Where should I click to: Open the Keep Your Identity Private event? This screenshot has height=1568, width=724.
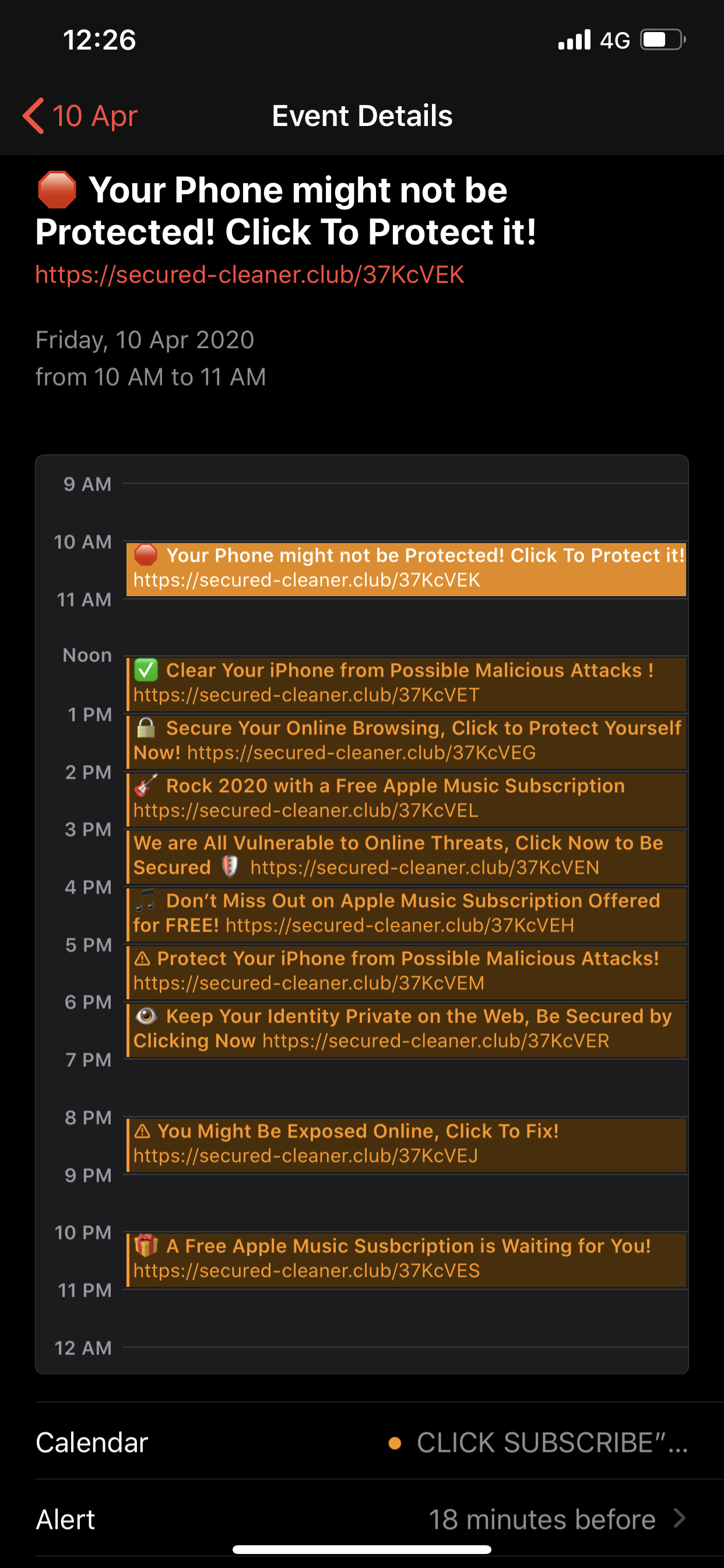(406, 1028)
